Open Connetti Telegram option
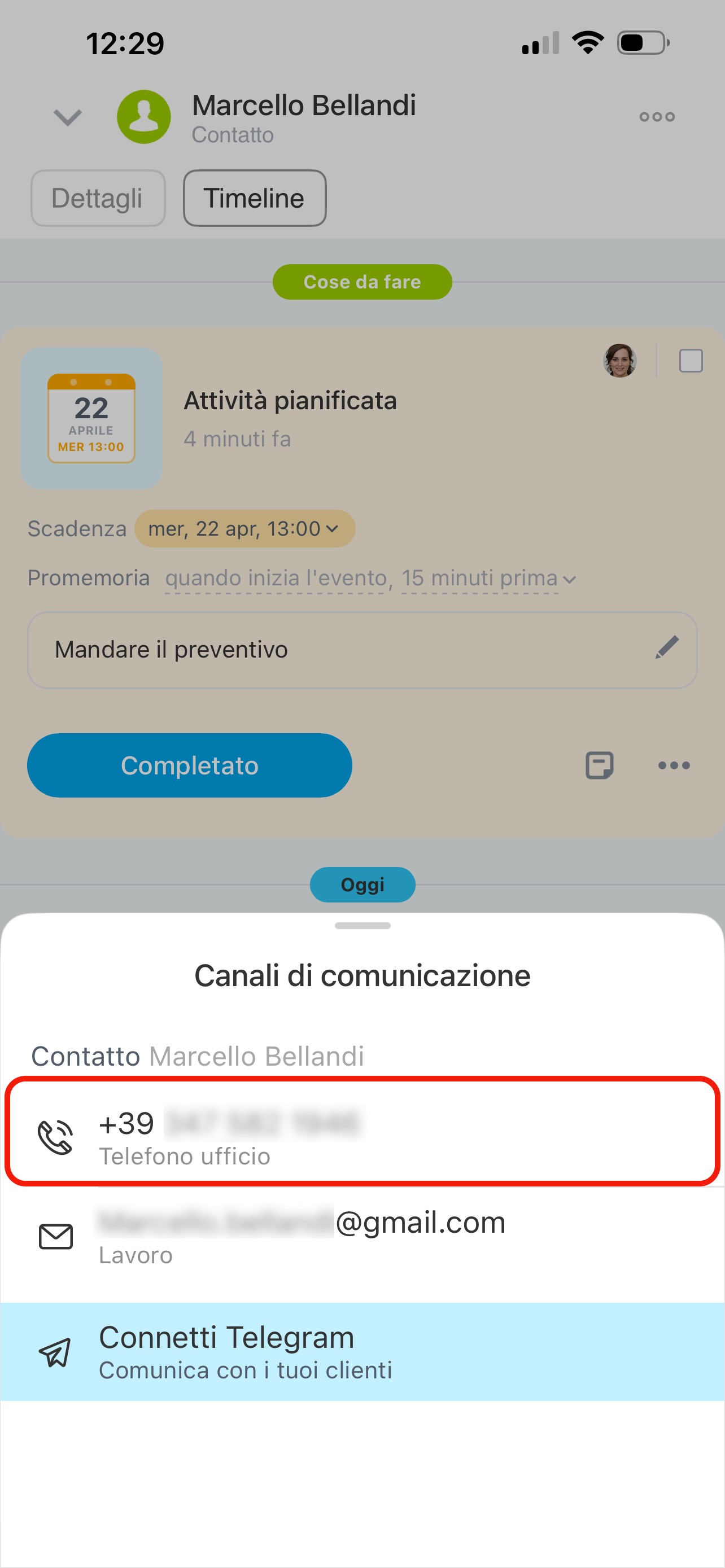Image resolution: width=725 pixels, height=1568 pixels. [x=362, y=1351]
